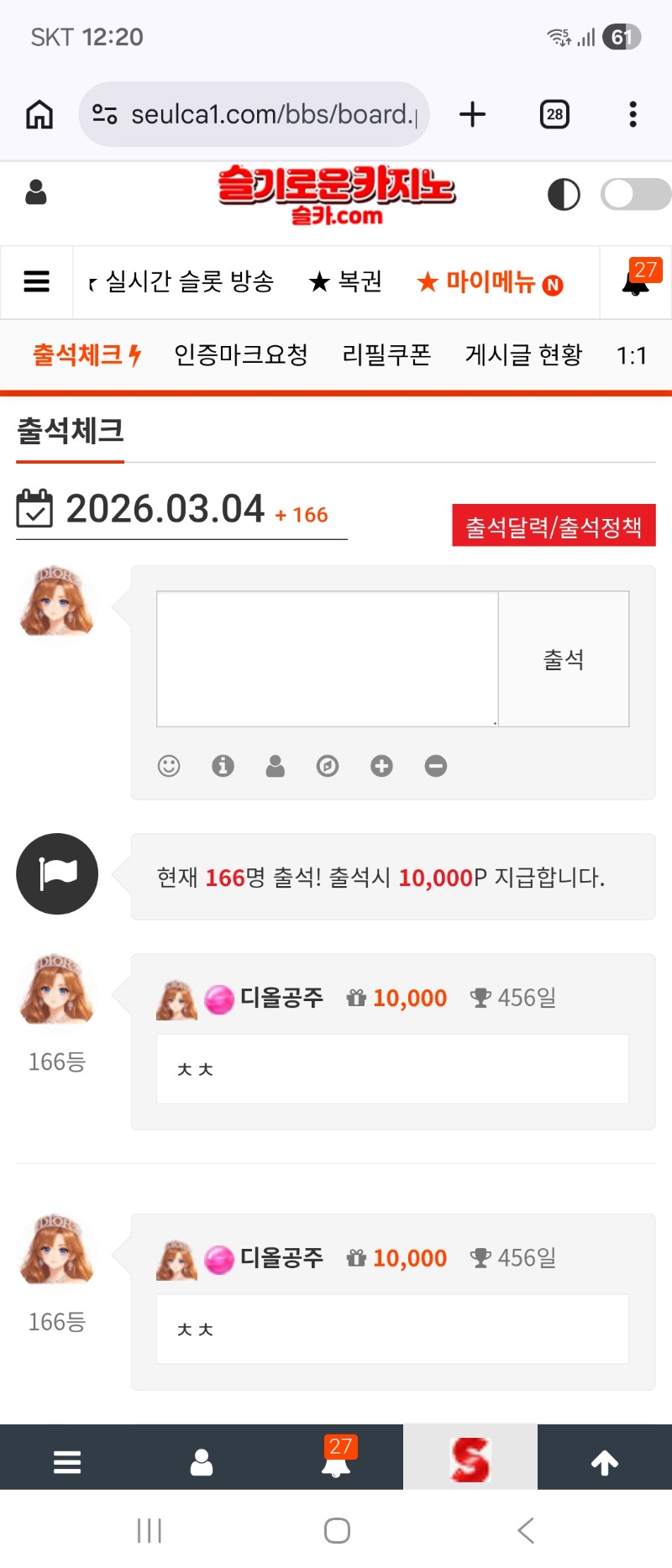Open the emoticon picker below the text box
Image resolution: width=672 pixels, height=1568 pixels.
click(169, 766)
